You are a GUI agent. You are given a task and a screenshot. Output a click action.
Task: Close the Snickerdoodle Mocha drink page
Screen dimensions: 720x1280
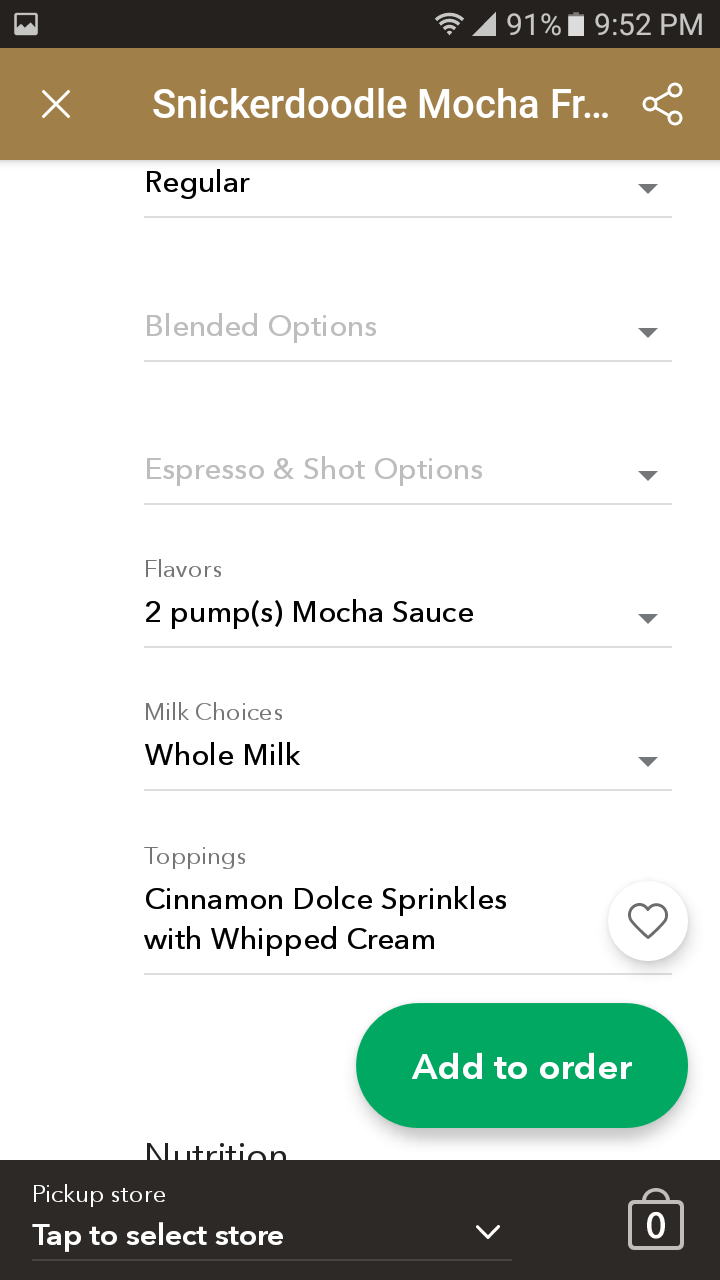click(56, 104)
